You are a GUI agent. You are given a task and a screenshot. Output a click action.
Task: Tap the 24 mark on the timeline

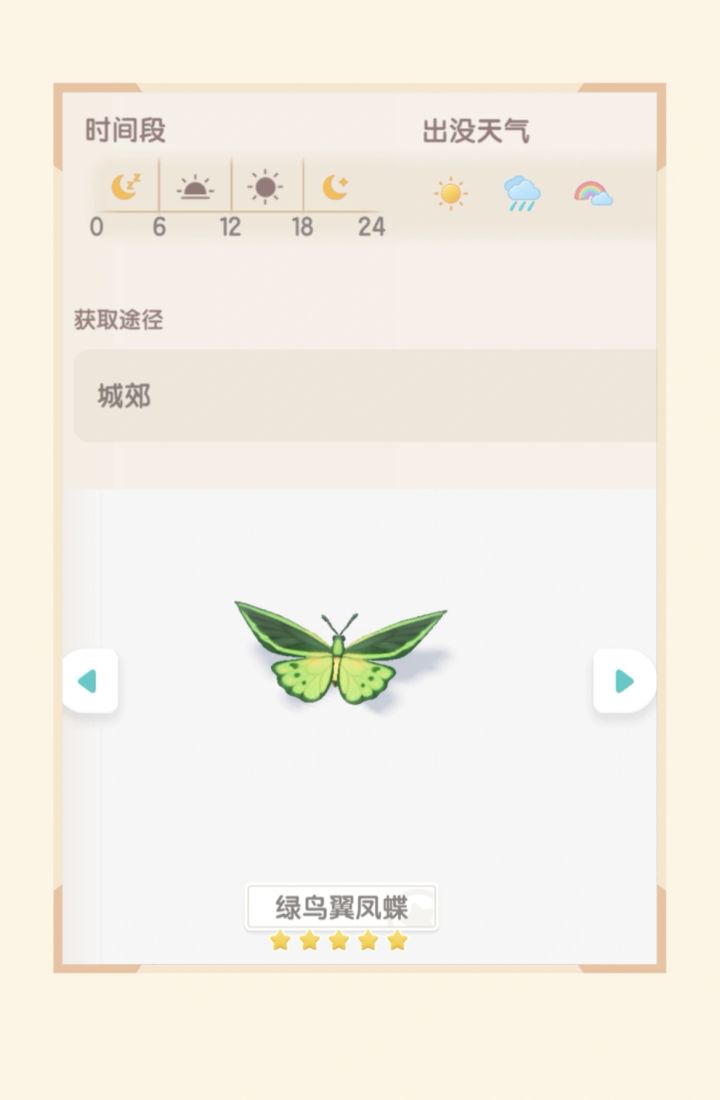pyautogui.click(x=372, y=228)
